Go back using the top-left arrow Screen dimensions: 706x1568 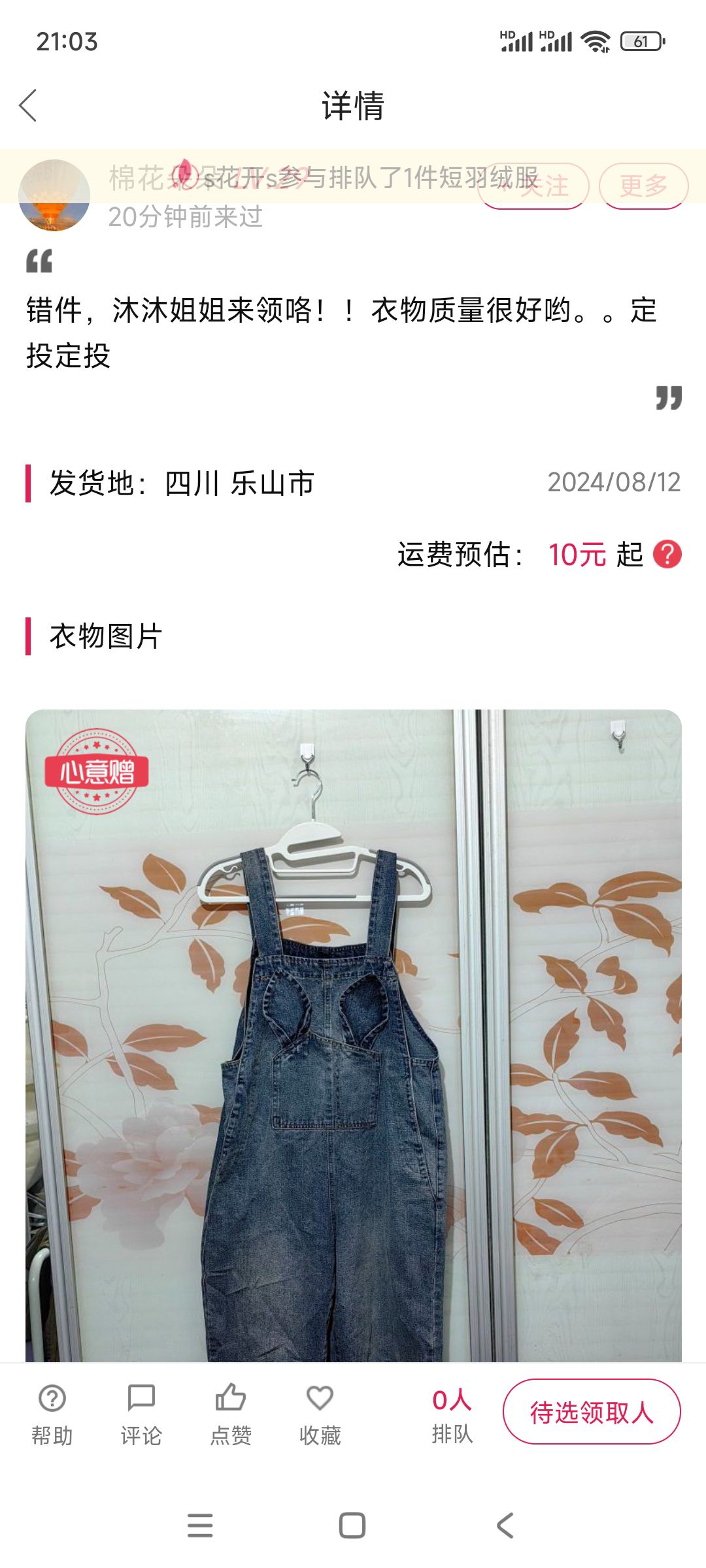[28, 105]
